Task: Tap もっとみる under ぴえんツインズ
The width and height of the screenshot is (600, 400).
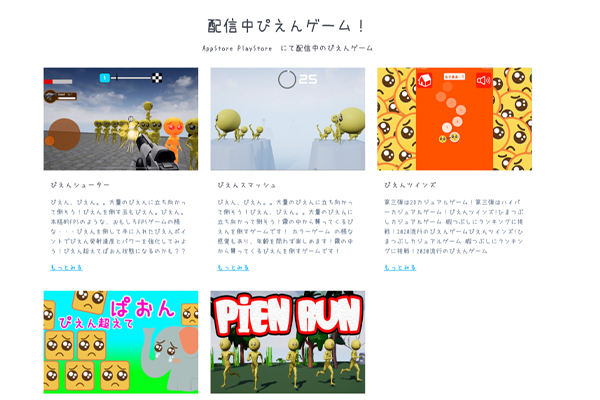Action: coord(400,268)
